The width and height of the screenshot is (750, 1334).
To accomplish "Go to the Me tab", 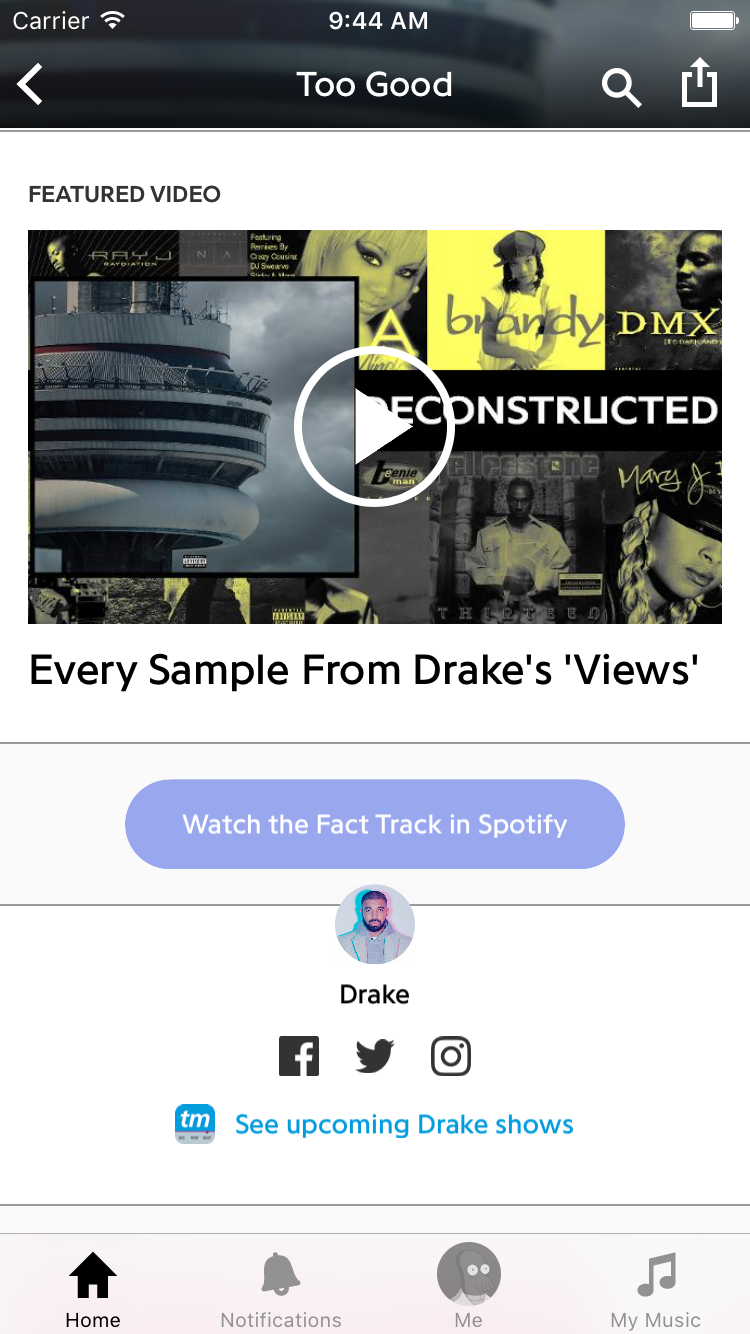I will pyautogui.click(x=469, y=1289).
